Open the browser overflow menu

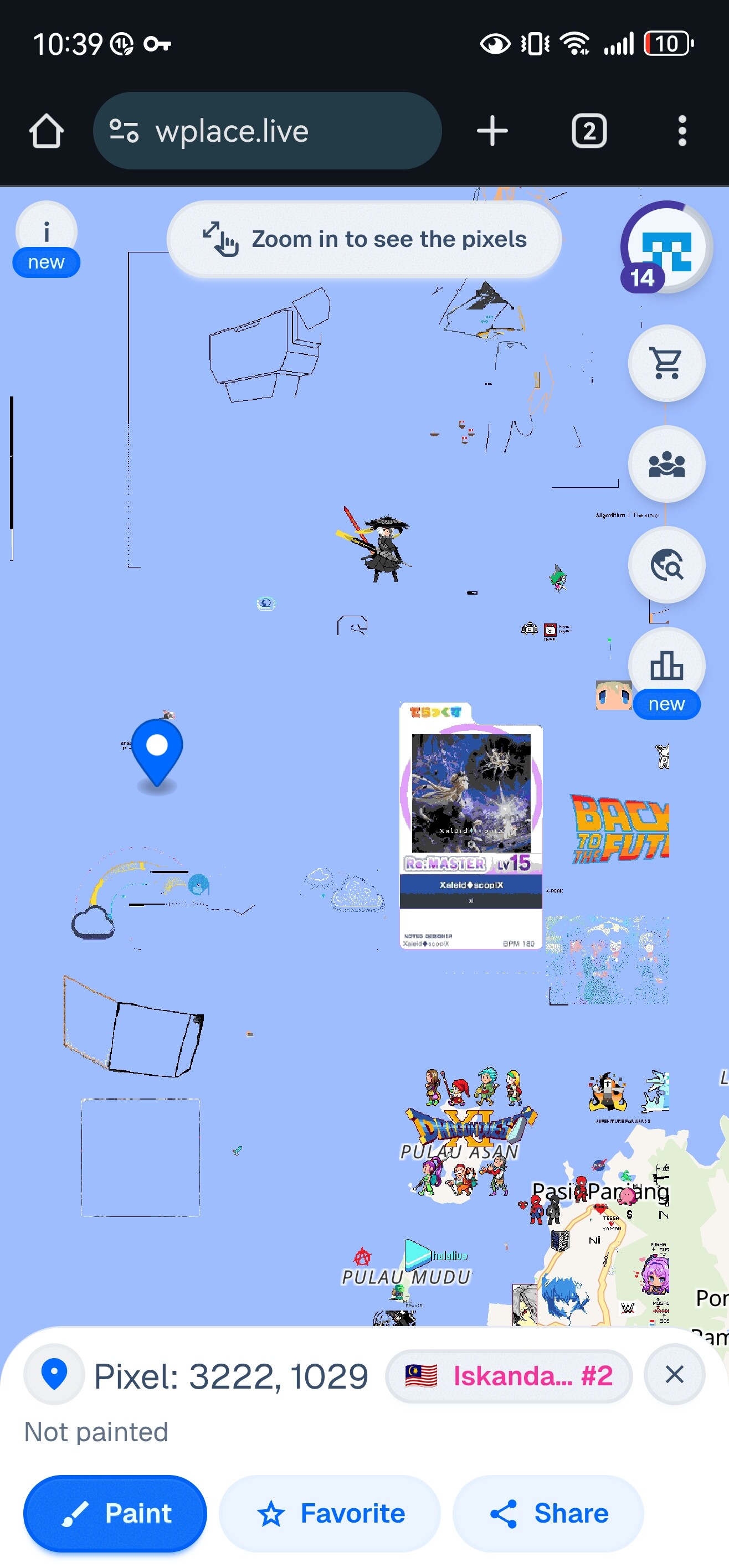(x=682, y=131)
